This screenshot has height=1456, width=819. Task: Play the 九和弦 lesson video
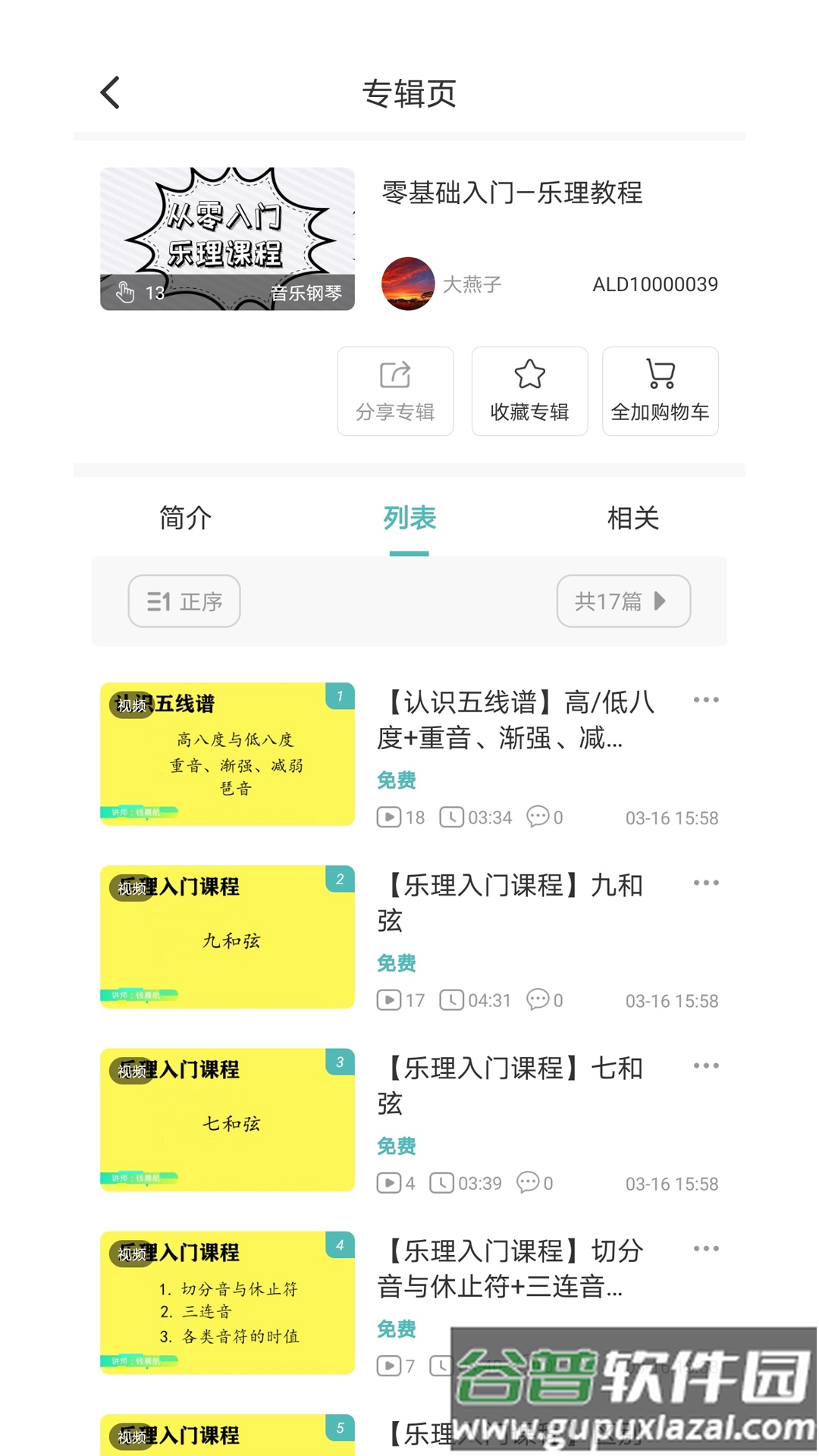pyautogui.click(x=227, y=937)
